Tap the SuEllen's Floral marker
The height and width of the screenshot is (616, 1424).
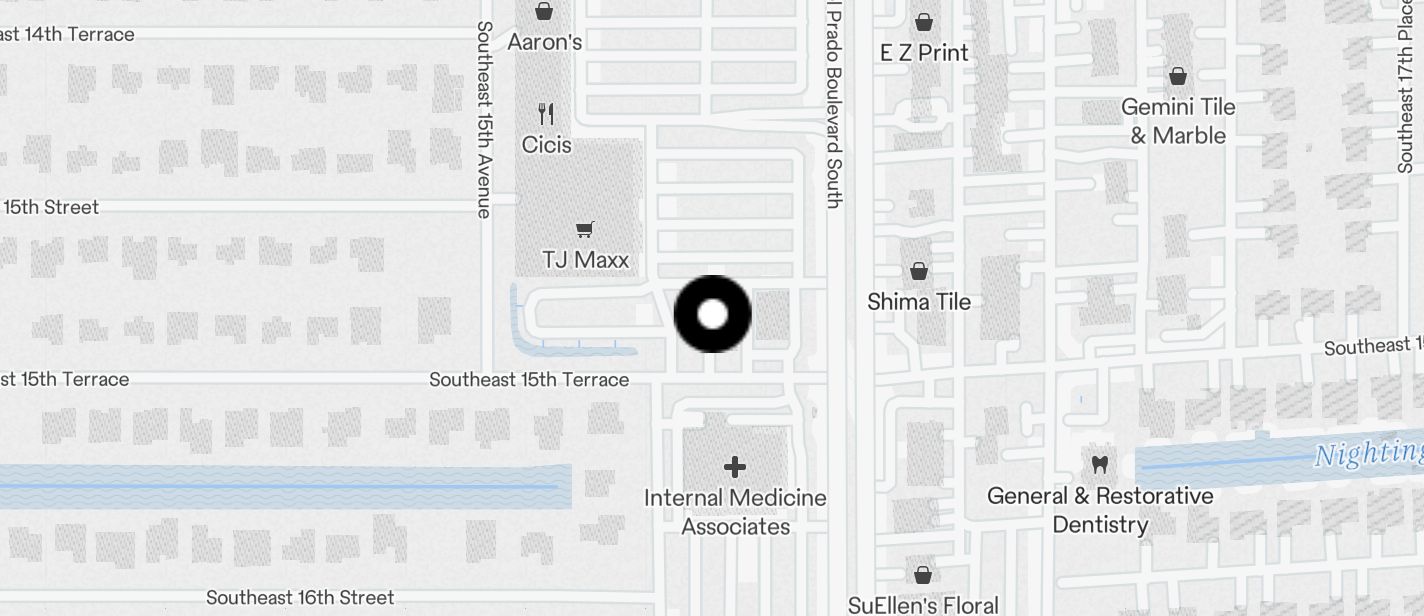pos(922,576)
